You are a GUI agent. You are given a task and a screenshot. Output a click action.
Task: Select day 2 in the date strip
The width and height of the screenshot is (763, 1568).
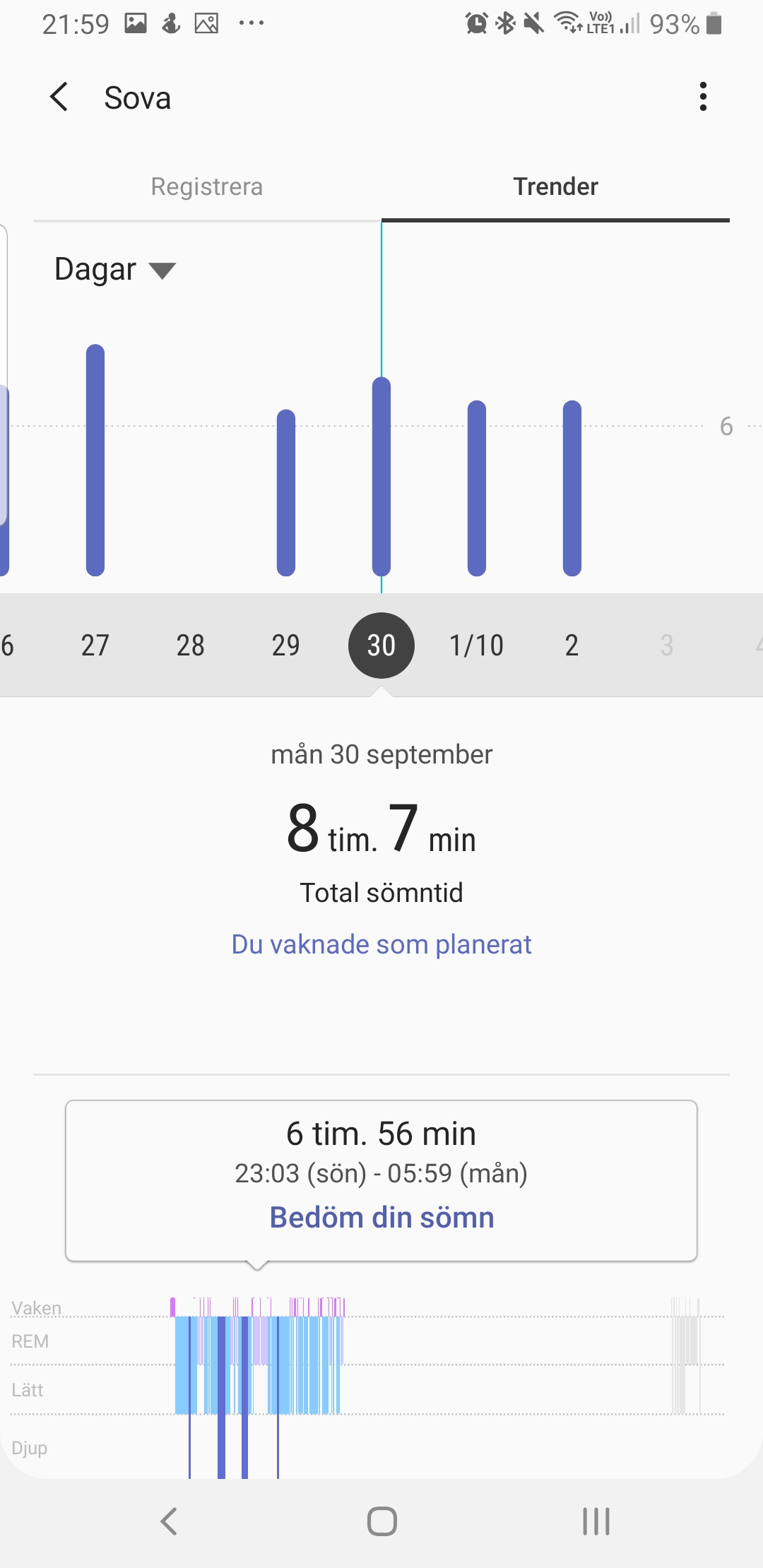(x=572, y=645)
